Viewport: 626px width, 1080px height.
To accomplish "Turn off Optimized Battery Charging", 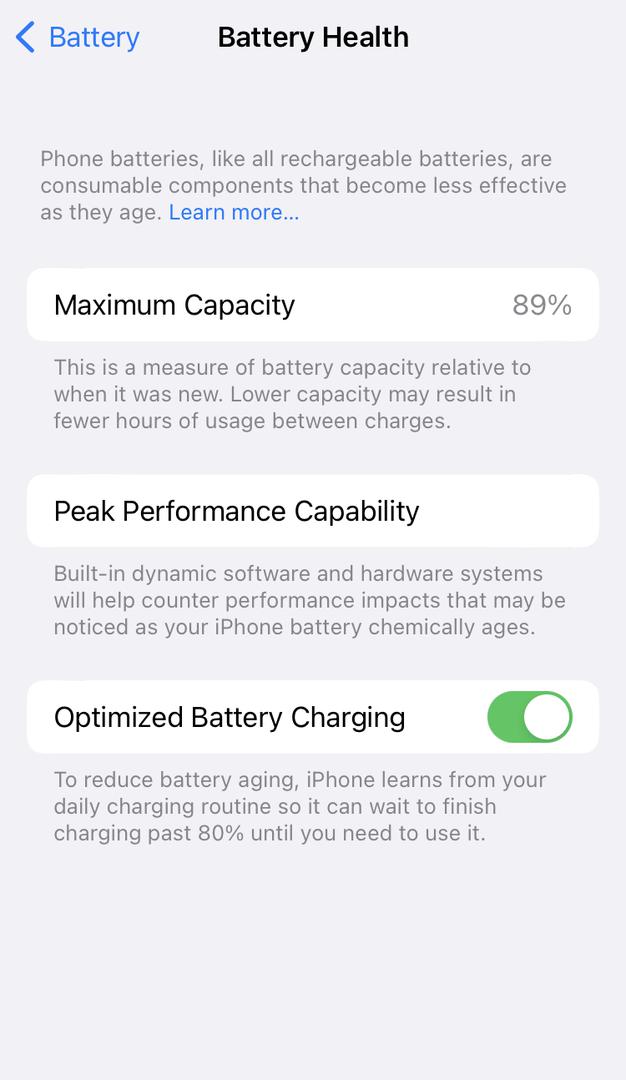I will point(530,717).
